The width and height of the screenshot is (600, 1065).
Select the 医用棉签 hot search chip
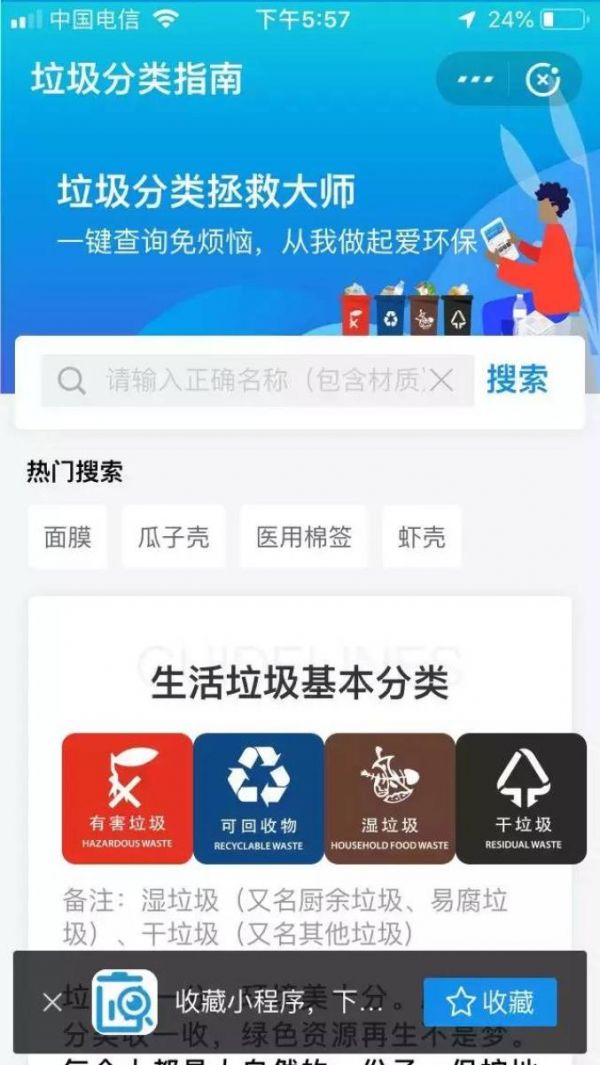[304, 537]
